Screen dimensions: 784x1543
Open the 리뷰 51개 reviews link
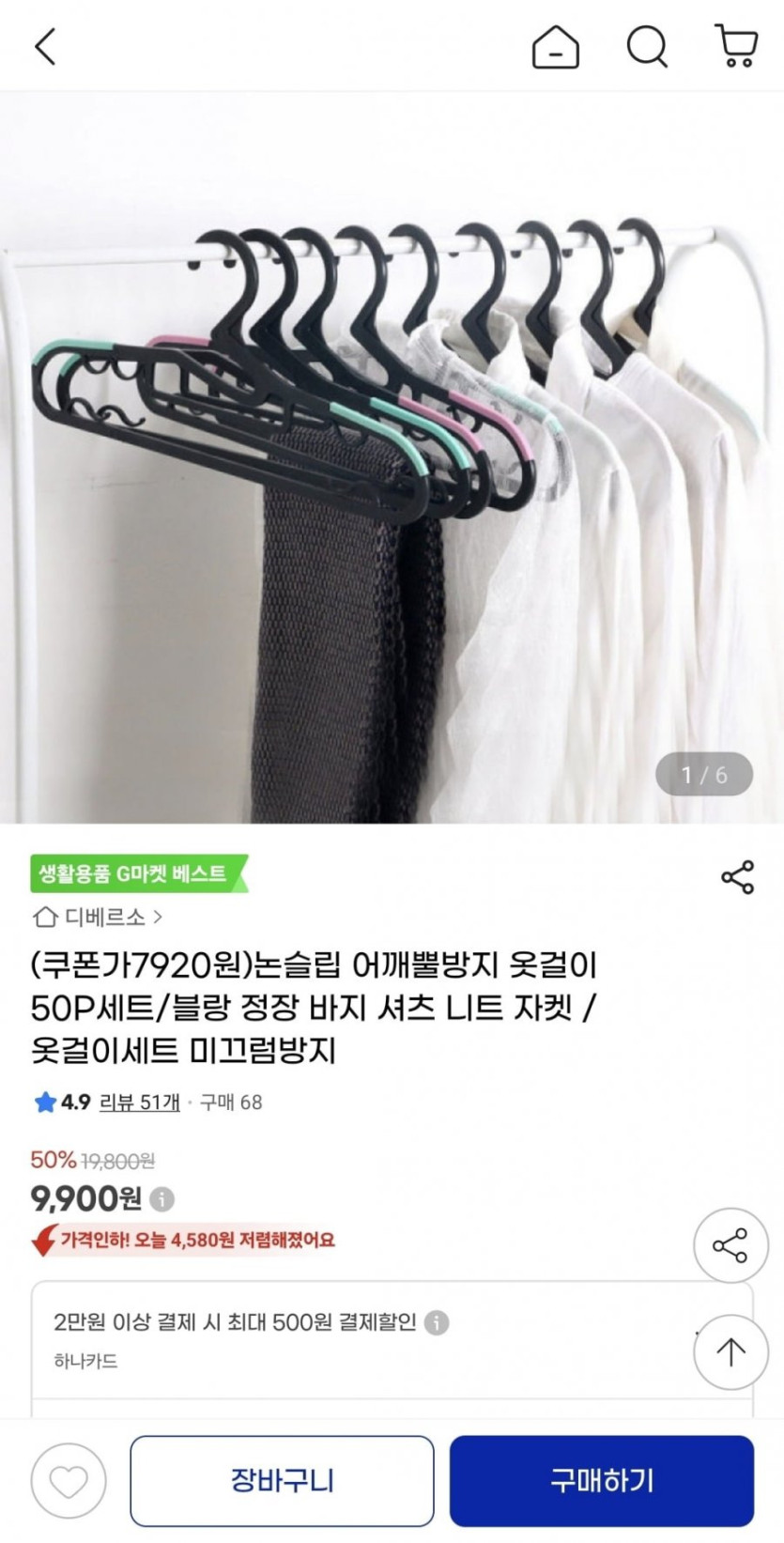pyautogui.click(x=139, y=1102)
